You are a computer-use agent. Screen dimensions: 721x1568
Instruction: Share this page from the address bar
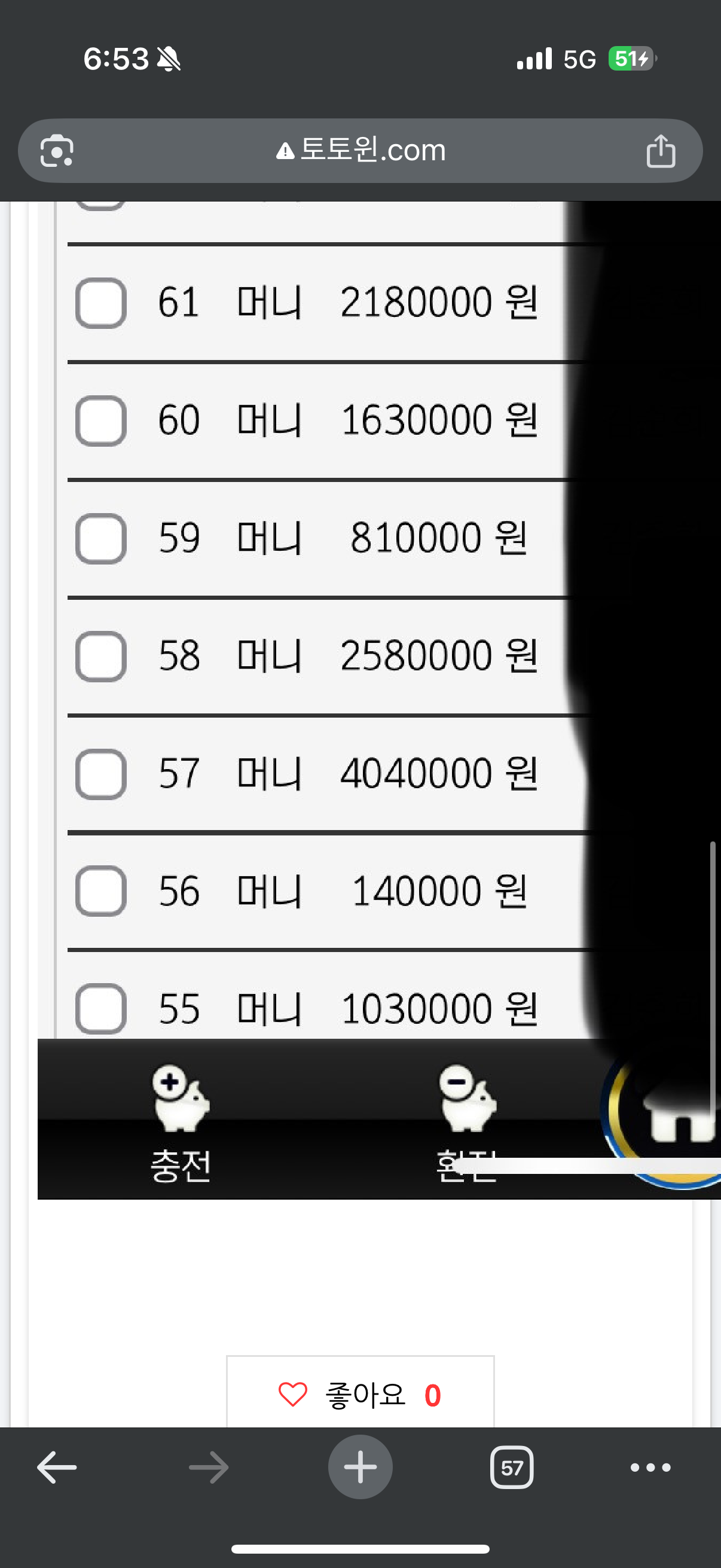pos(660,150)
